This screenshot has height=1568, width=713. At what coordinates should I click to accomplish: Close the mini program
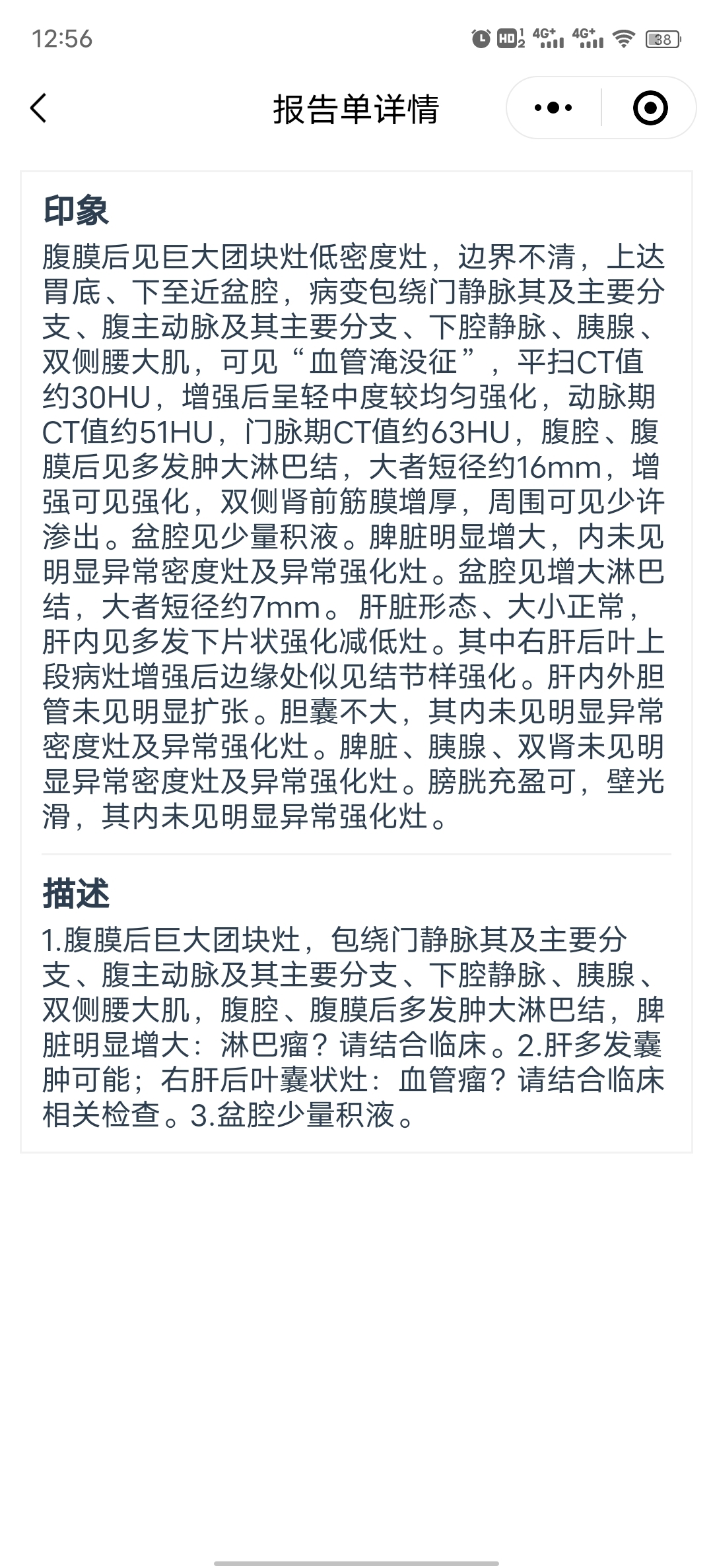(650, 108)
